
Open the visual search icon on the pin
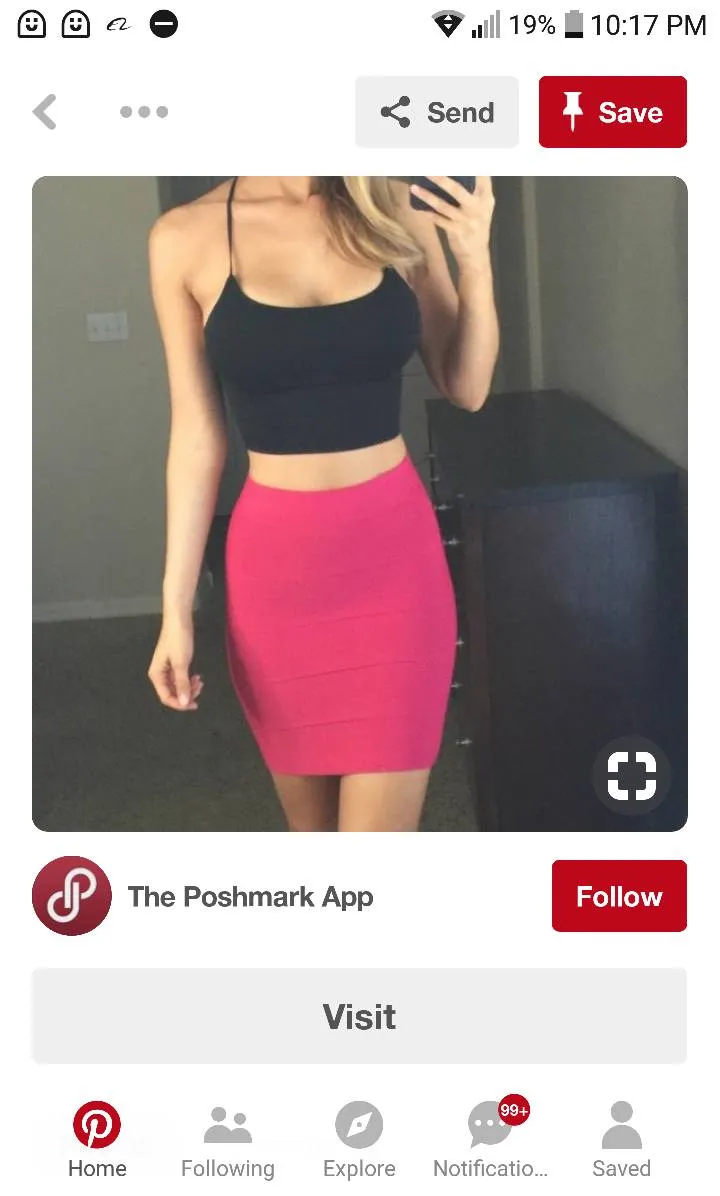632,775
